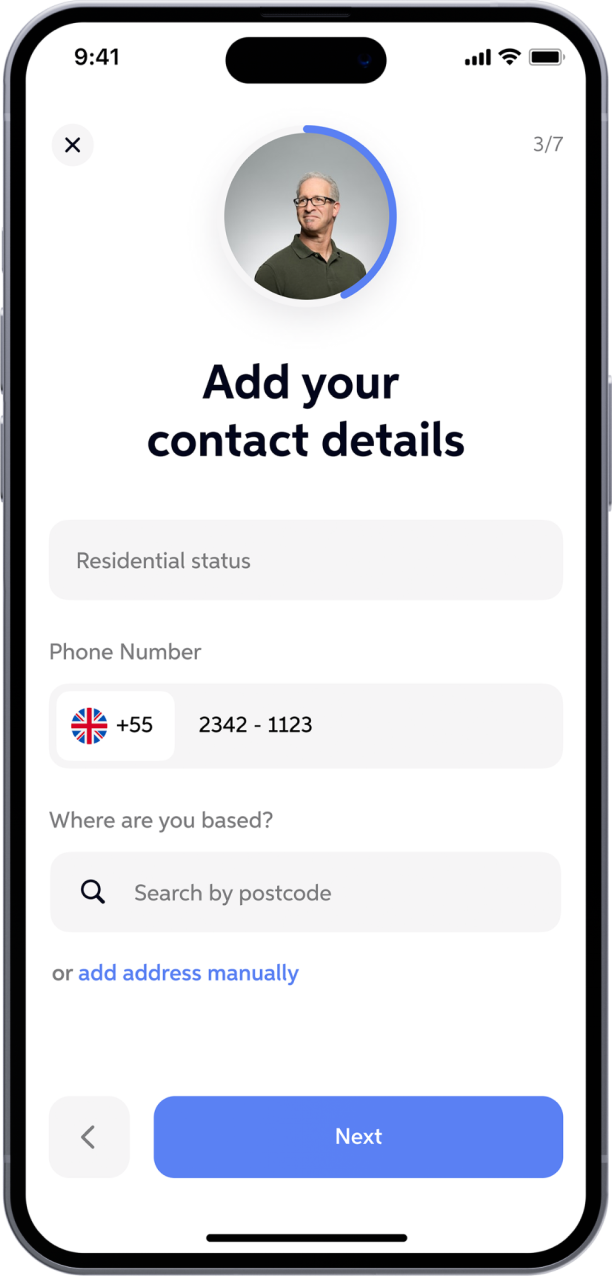Close the contact details screen
This screenshot has height=1276, width=612.
click(72, 145)
